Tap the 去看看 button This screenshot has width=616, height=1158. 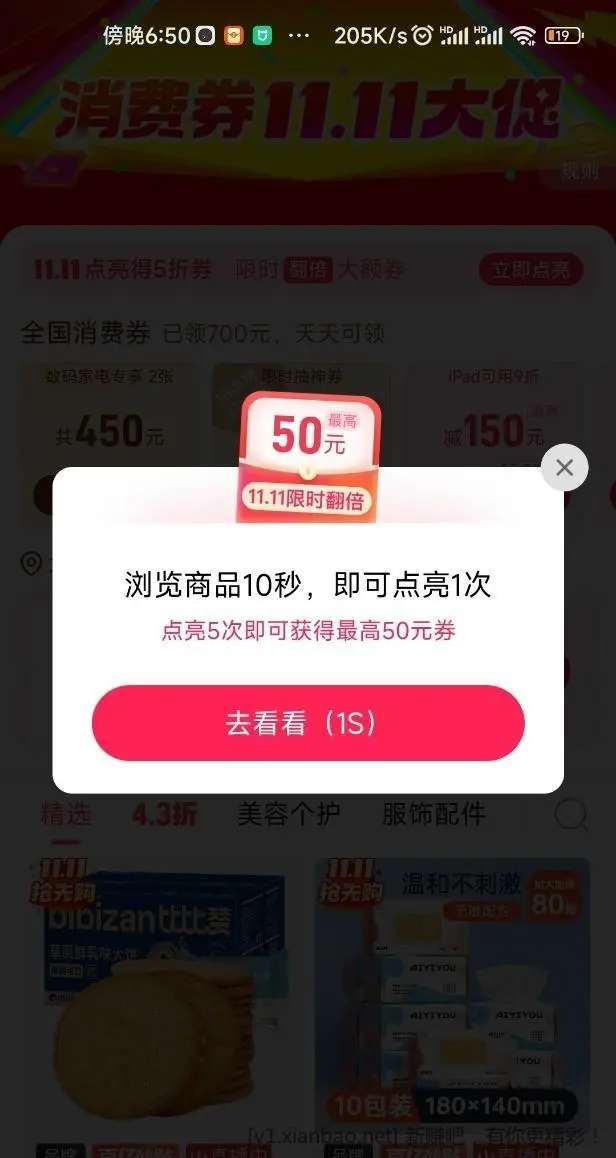pos(308,723)
